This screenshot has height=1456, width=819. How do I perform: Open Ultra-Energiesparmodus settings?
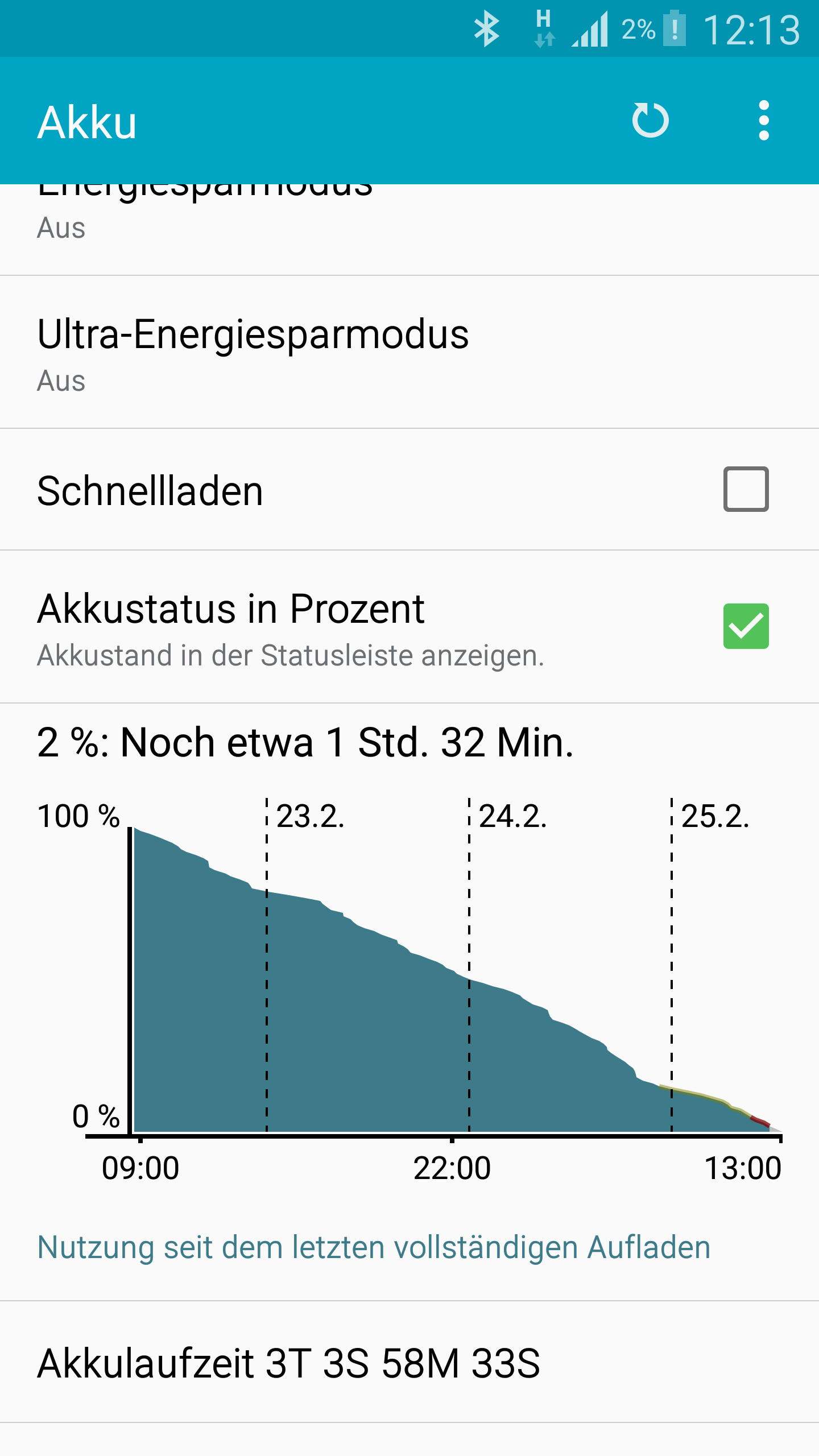[x=409, y=353]
